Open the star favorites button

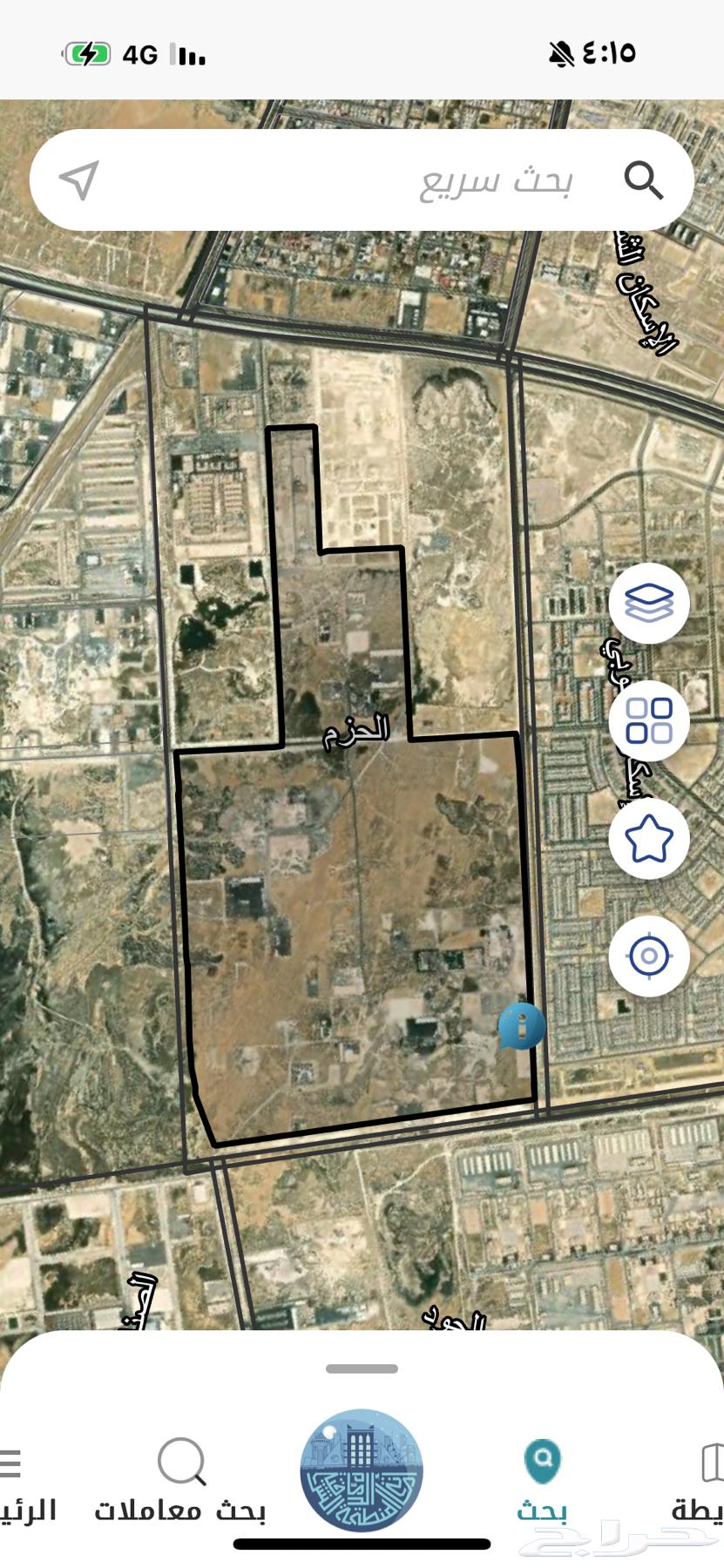649,838
